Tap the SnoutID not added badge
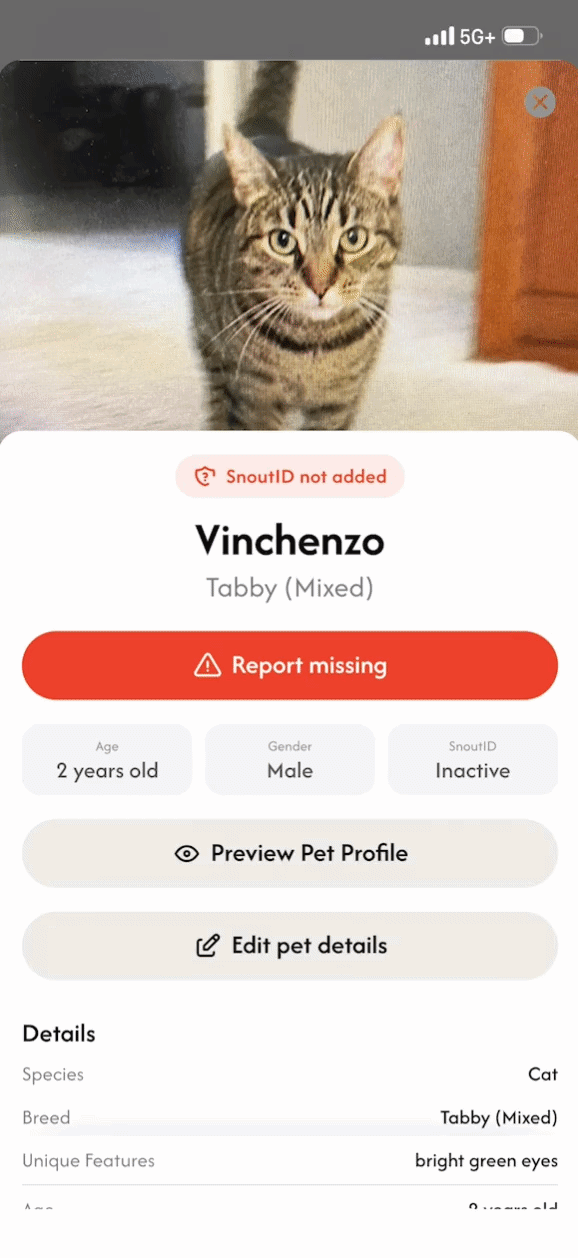 (290, 476)
